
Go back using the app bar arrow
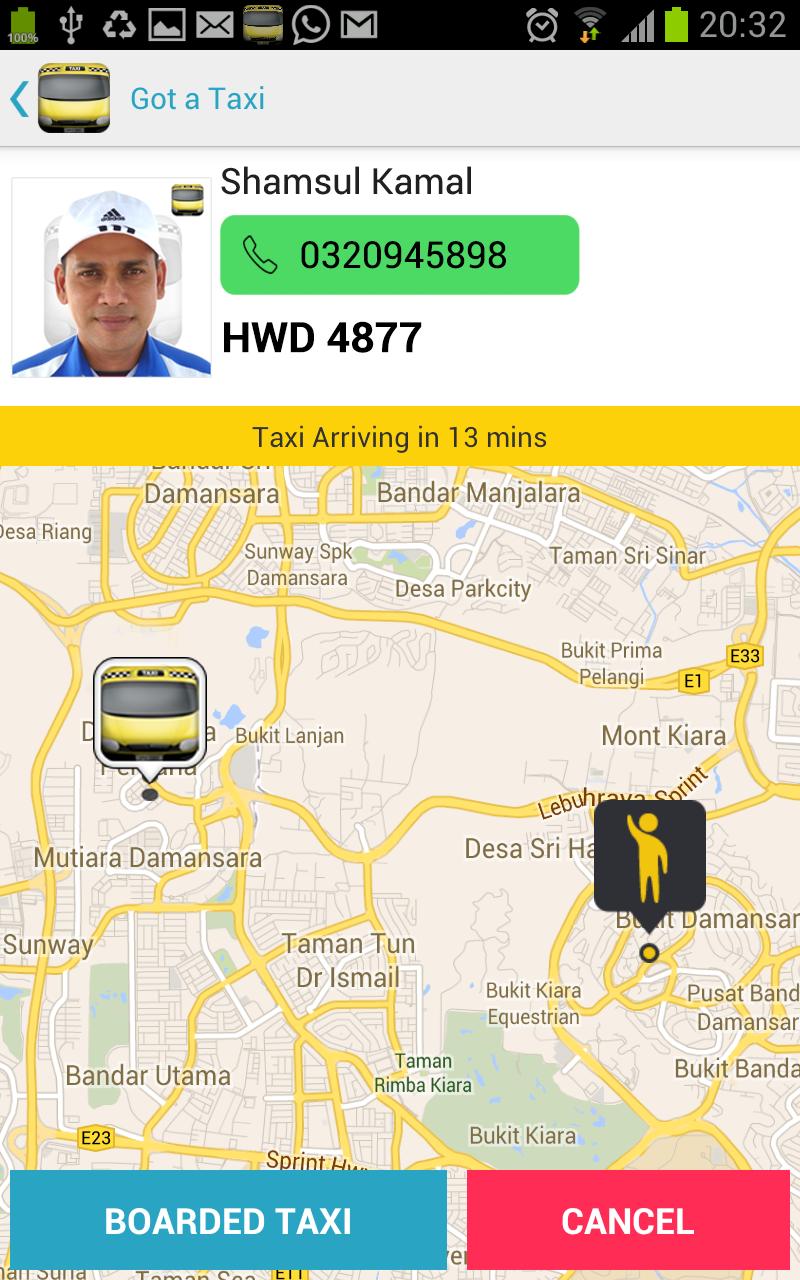tap(20, 99)
